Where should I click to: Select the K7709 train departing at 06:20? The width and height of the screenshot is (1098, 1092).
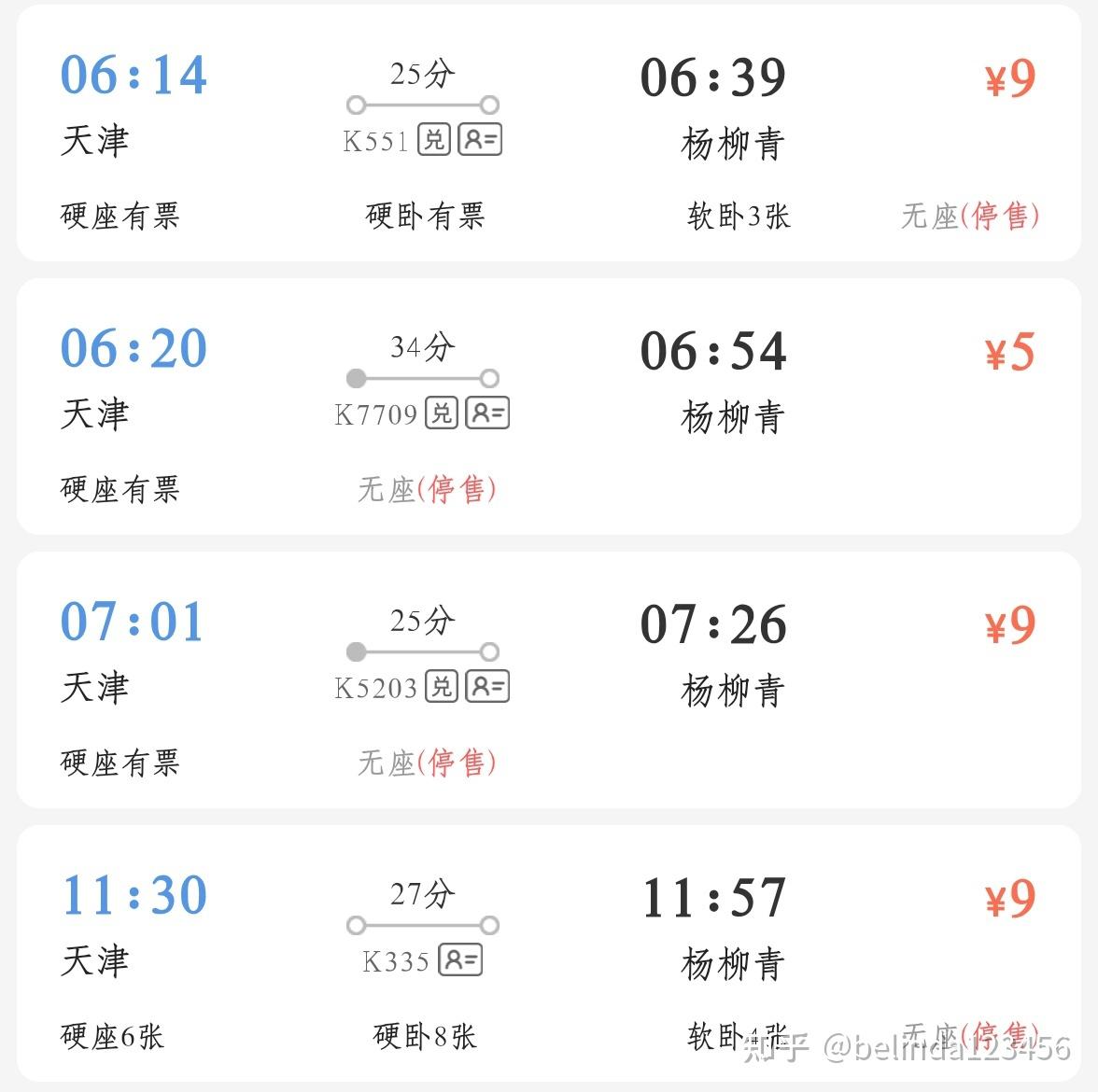549,407
